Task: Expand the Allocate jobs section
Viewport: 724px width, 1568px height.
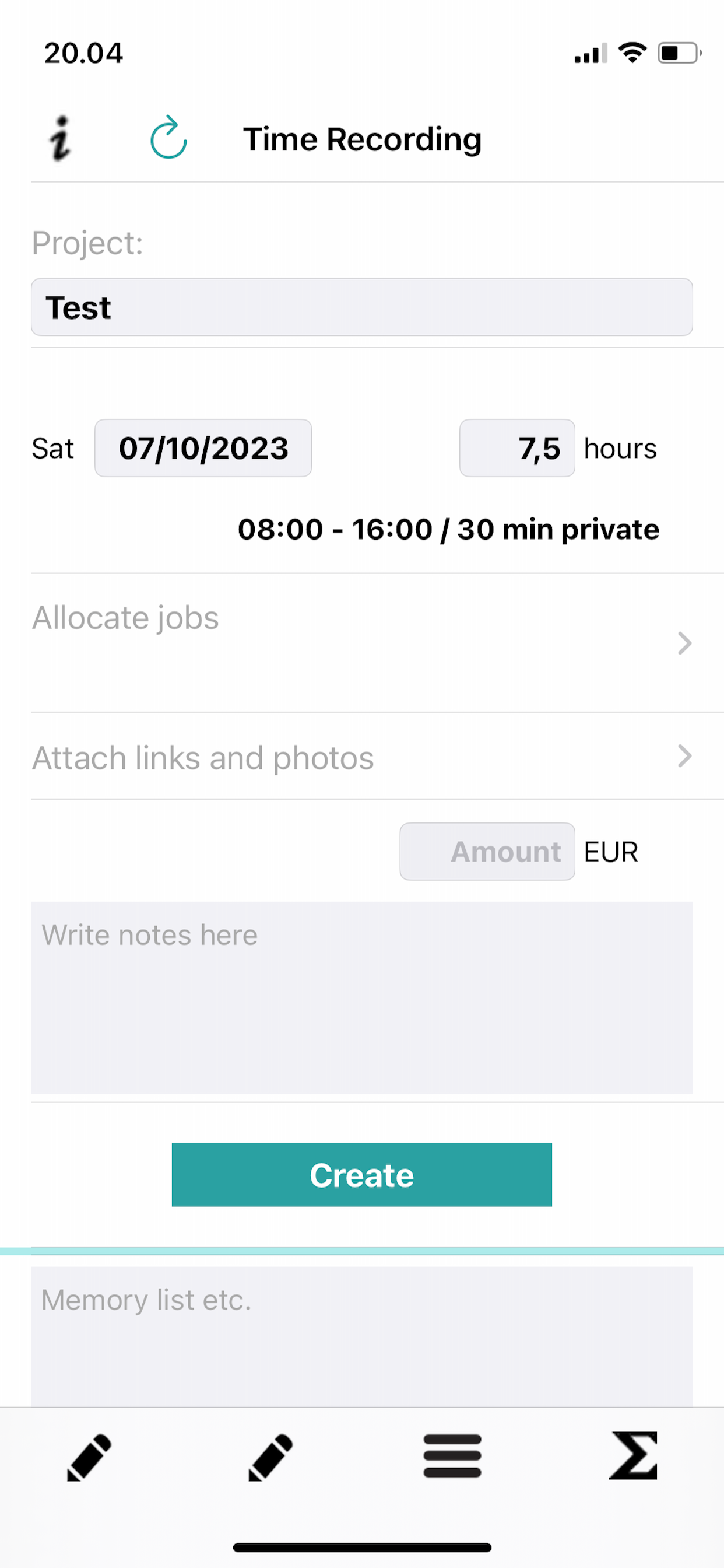Action: pyautogui.click(x=362, y=642)
